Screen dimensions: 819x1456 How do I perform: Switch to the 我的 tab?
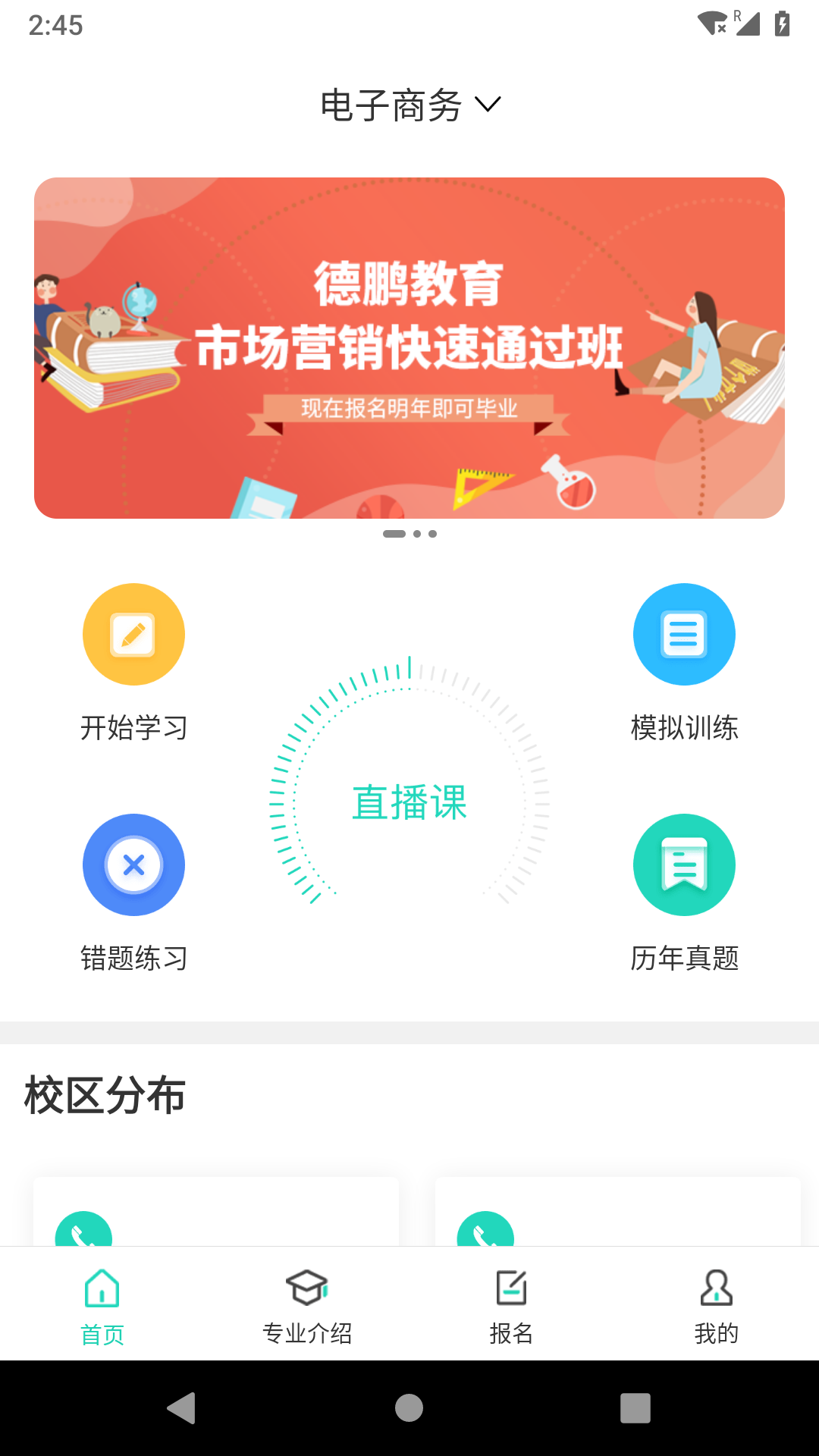(715, 1304)
